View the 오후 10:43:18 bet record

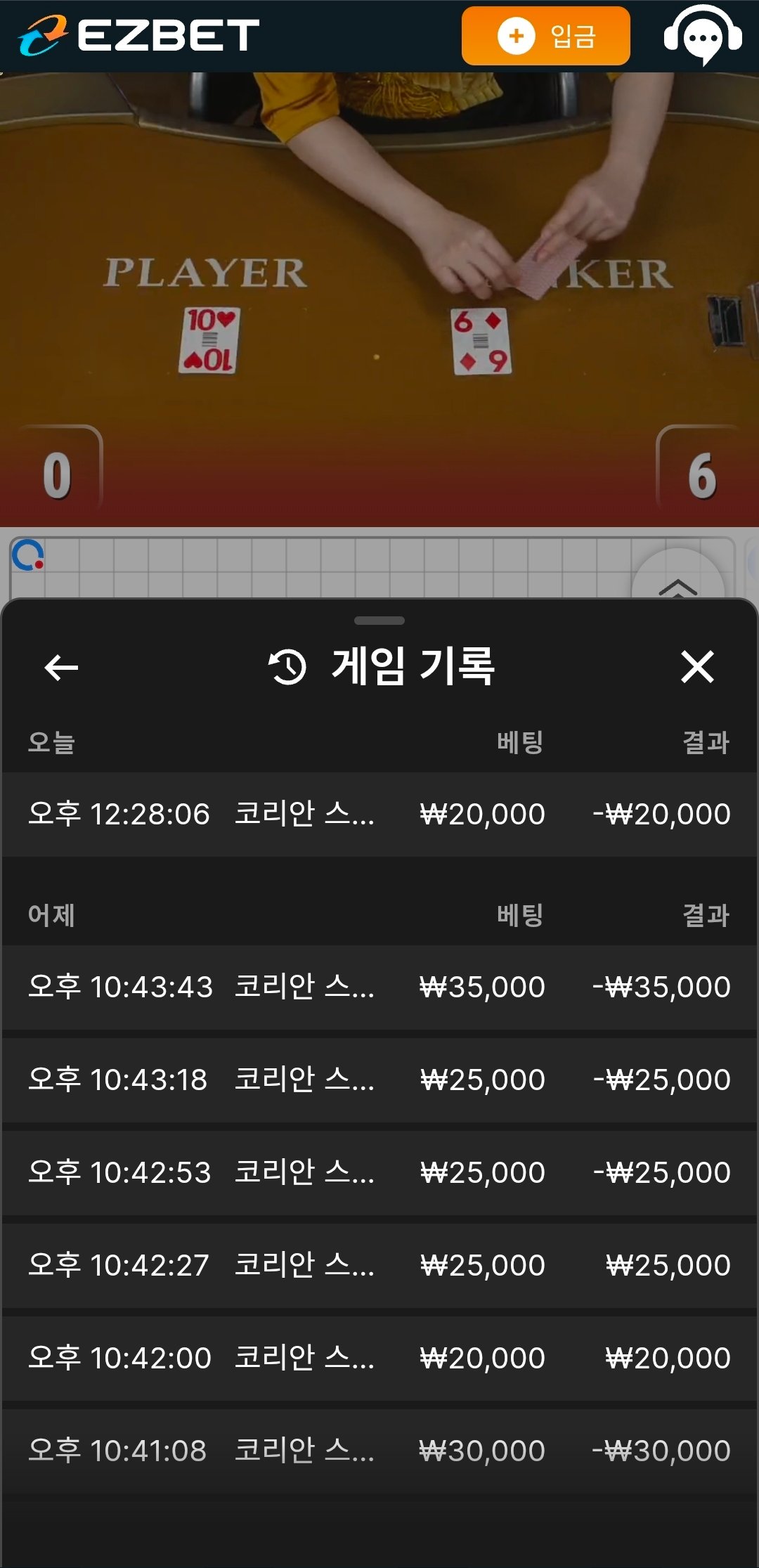(379, 1080)
